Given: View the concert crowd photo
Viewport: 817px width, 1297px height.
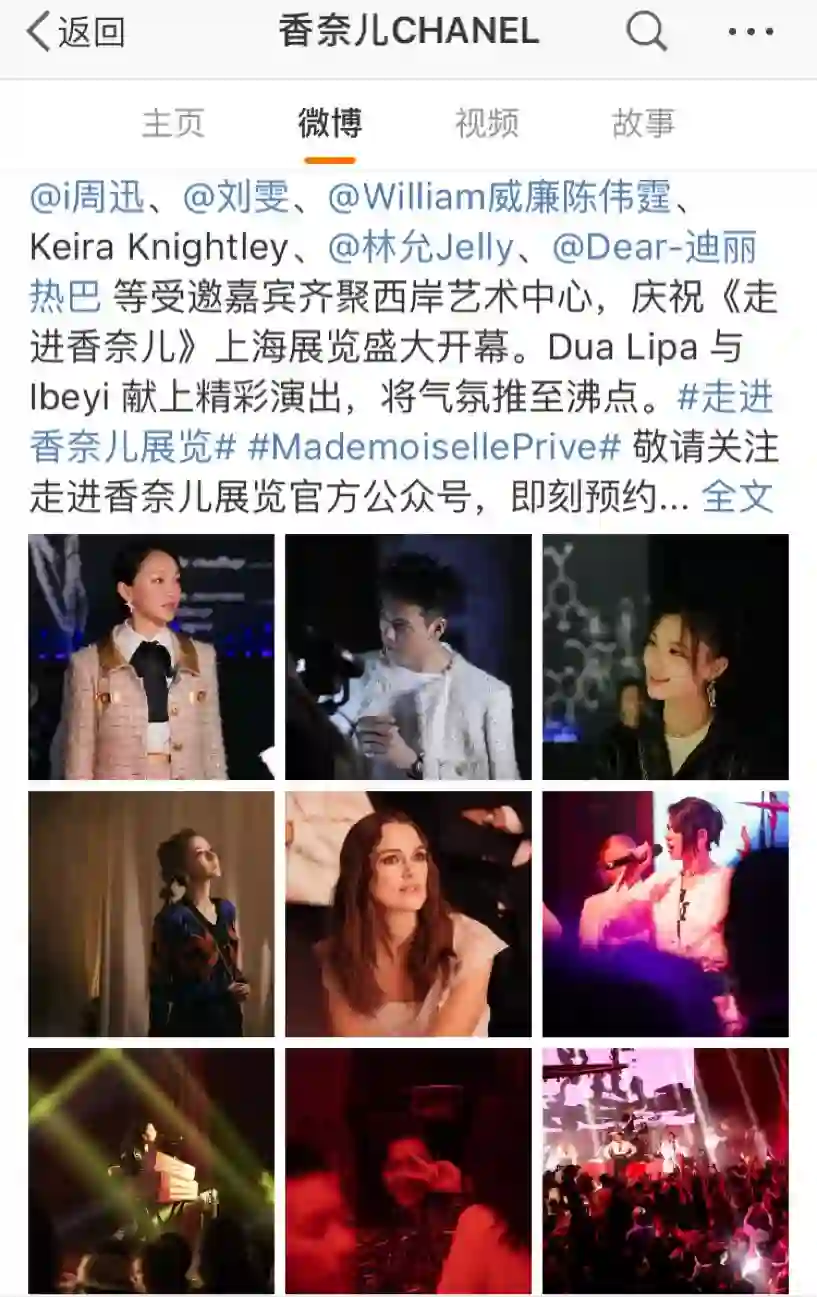Looking at the screenshot, I should (665, 1171).
